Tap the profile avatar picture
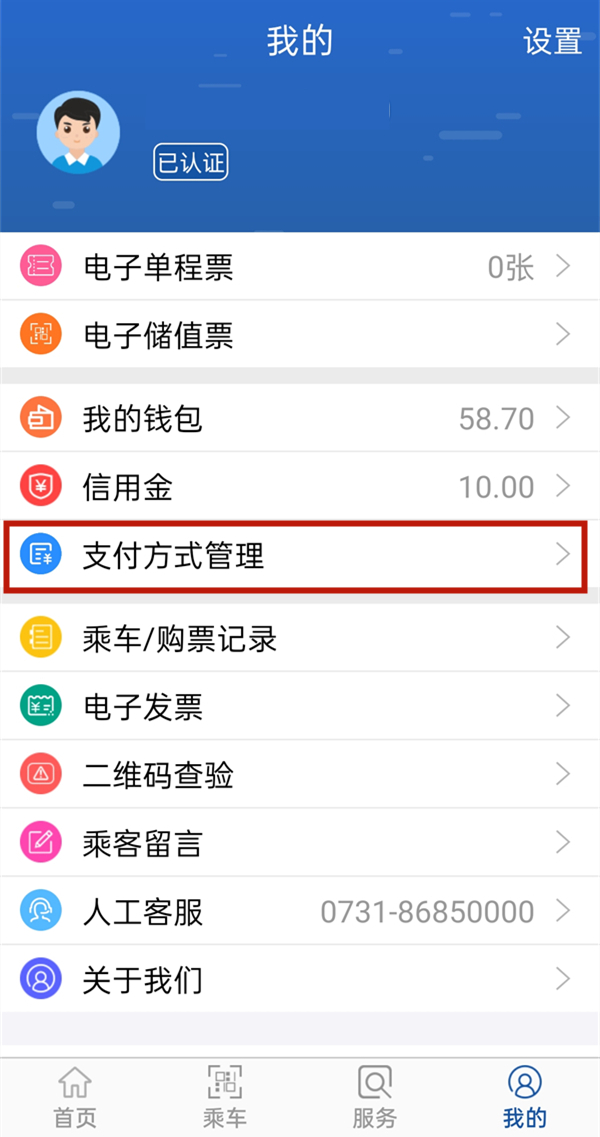The width and height of the screenshot is (600, 1137). 78,135
